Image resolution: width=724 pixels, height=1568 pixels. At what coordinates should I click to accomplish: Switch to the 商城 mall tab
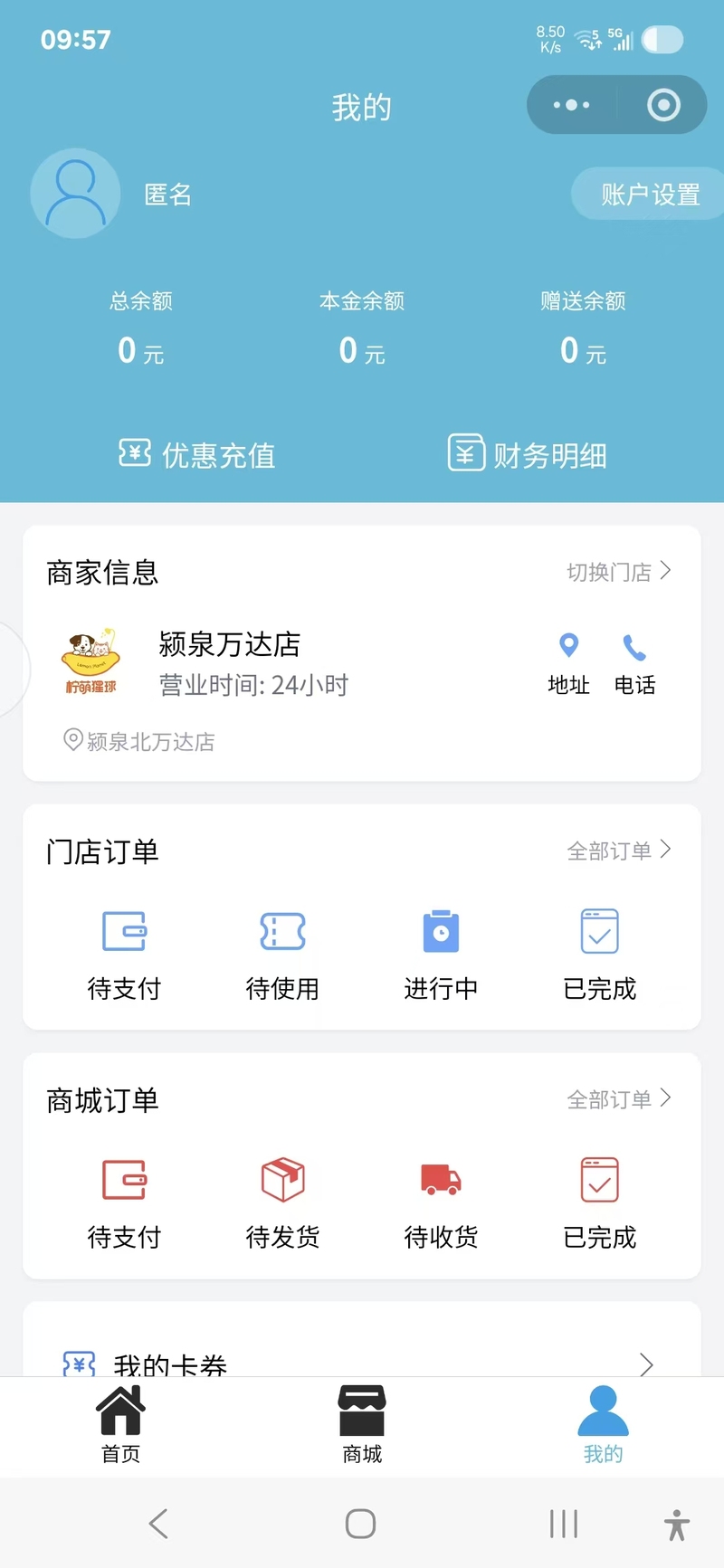point(362,1425)
